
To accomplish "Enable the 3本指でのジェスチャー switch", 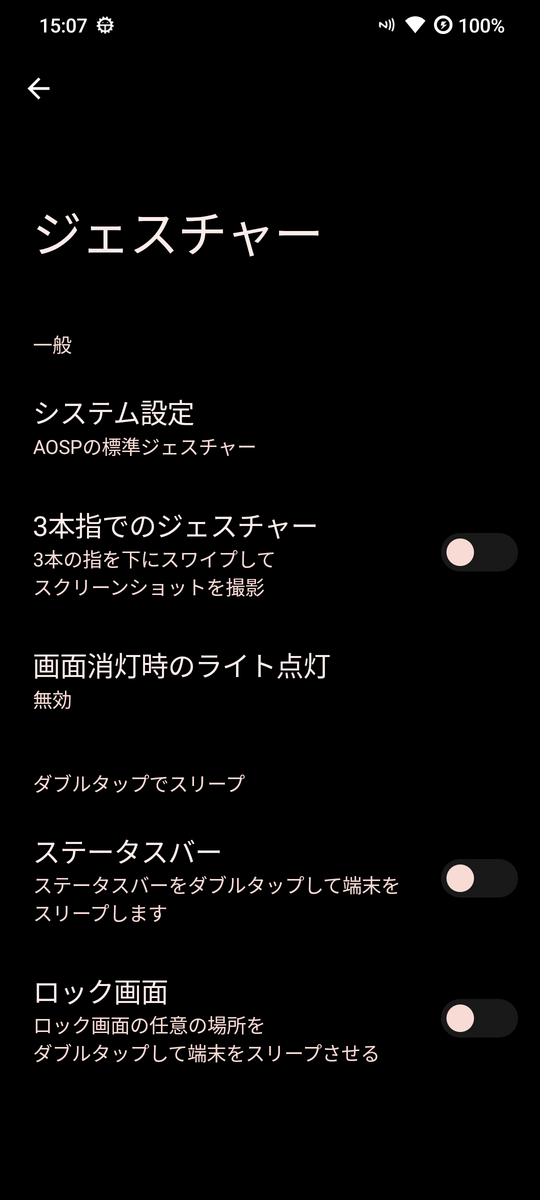I will (x=479, y=553).
